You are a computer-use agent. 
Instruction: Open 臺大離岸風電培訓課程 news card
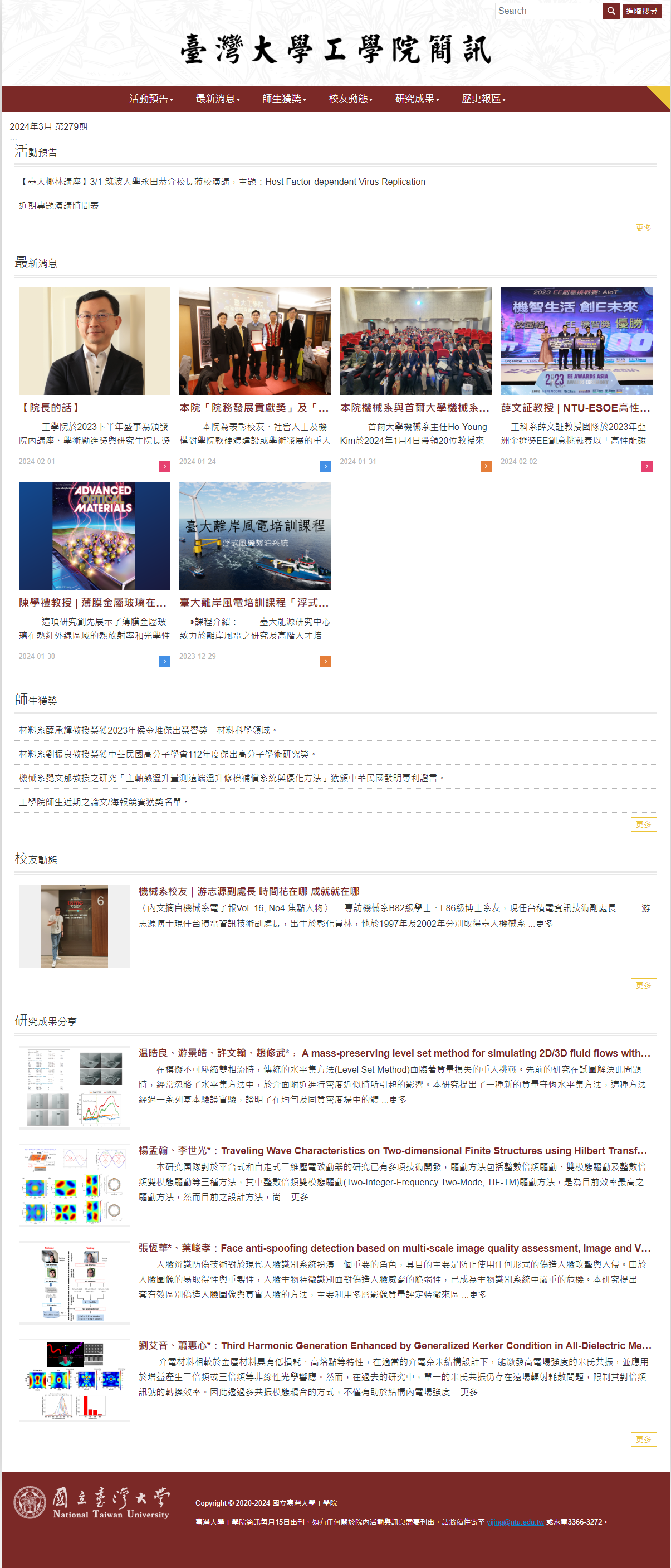[254, 603]
